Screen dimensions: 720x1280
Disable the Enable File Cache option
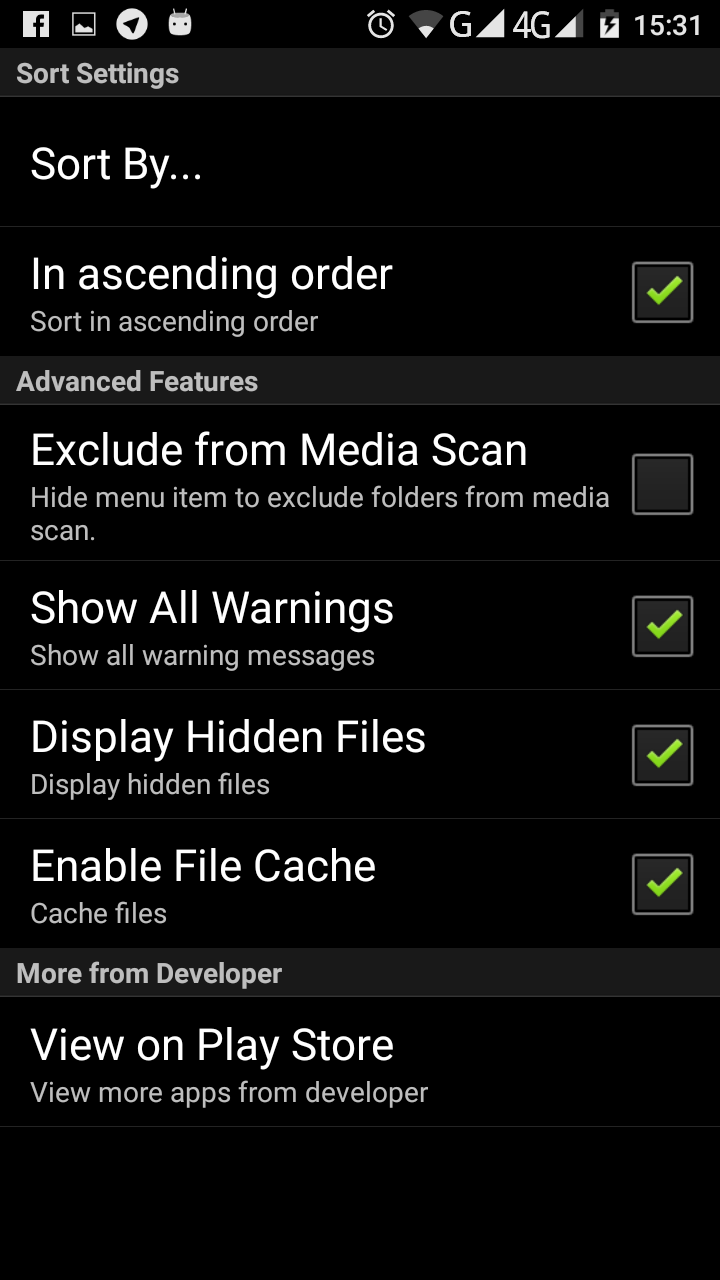click(662, 883)
